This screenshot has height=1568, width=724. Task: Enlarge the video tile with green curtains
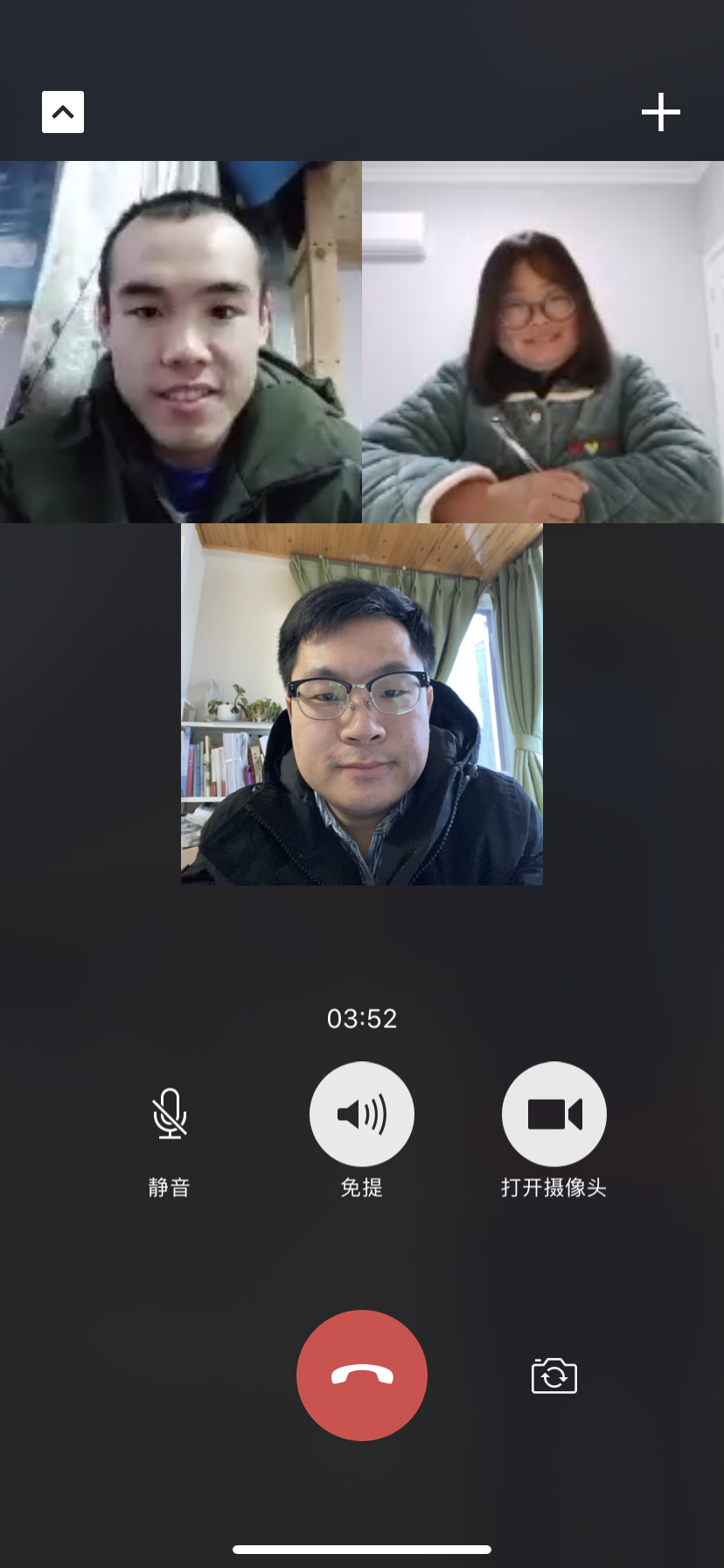(362, 704)
